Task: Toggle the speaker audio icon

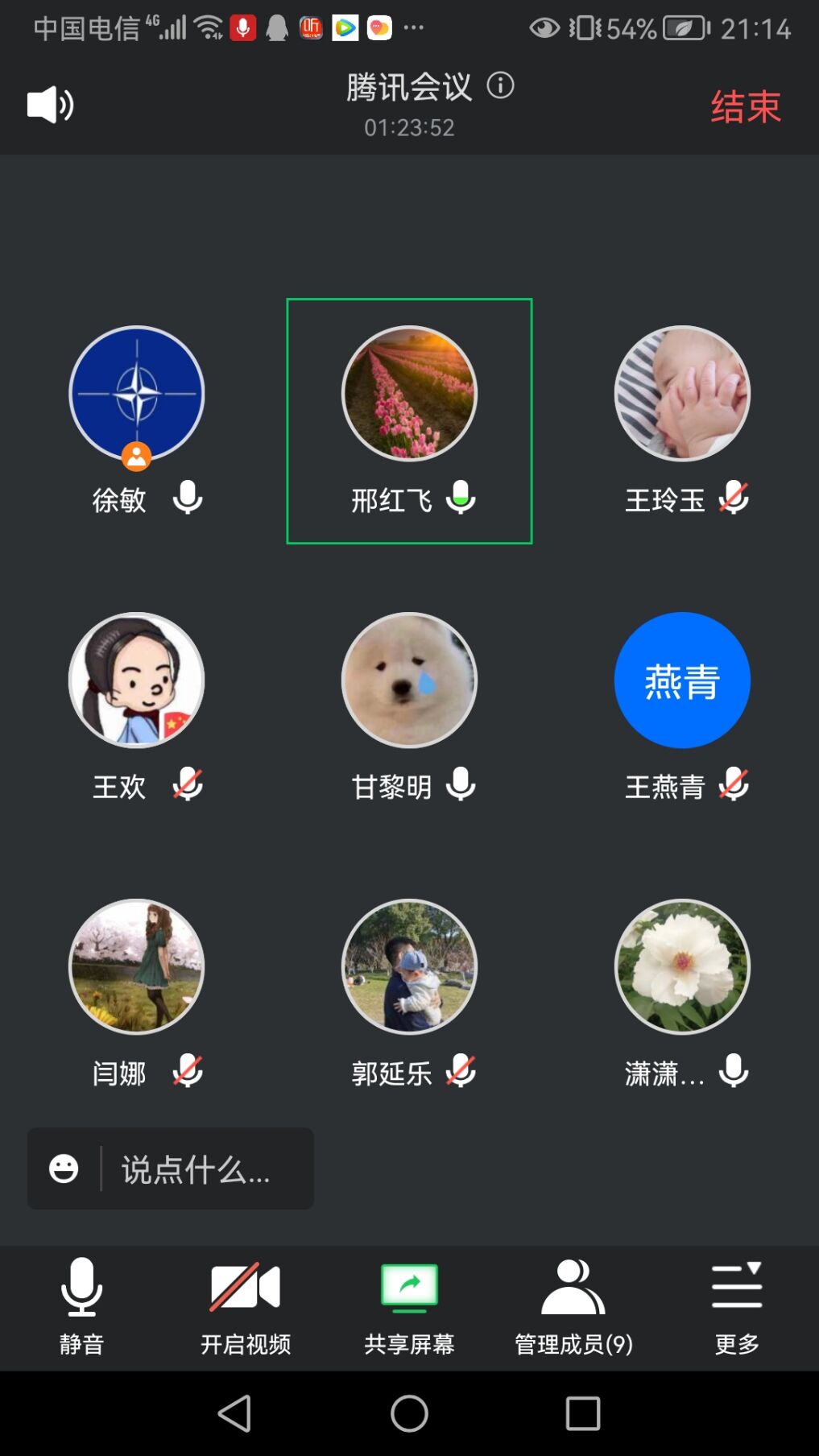Action: (50, 105)
